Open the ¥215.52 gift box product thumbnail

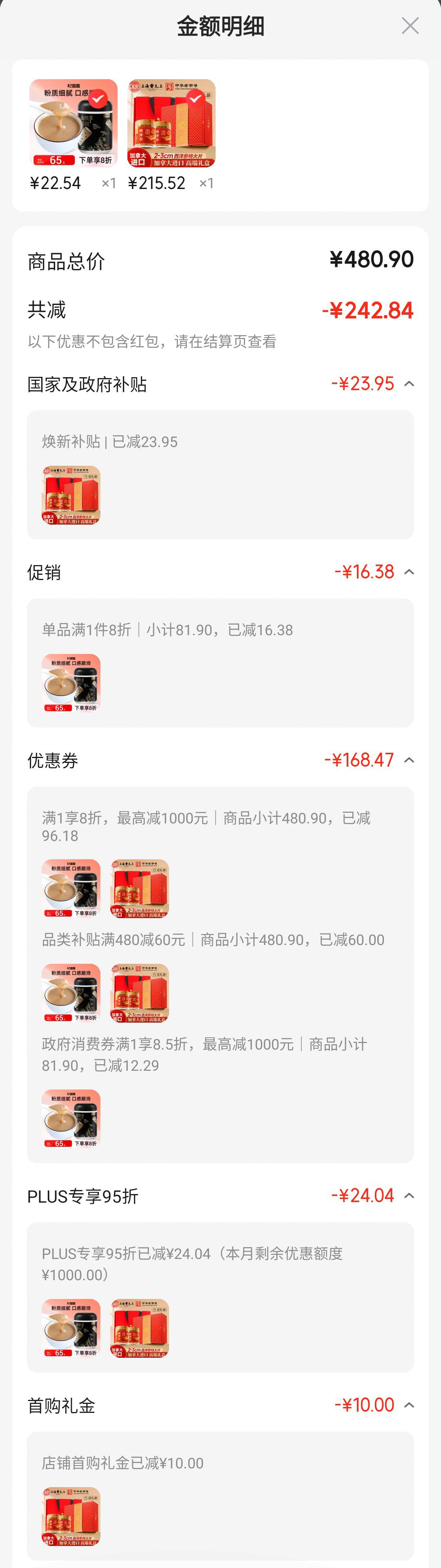point(171,123)
